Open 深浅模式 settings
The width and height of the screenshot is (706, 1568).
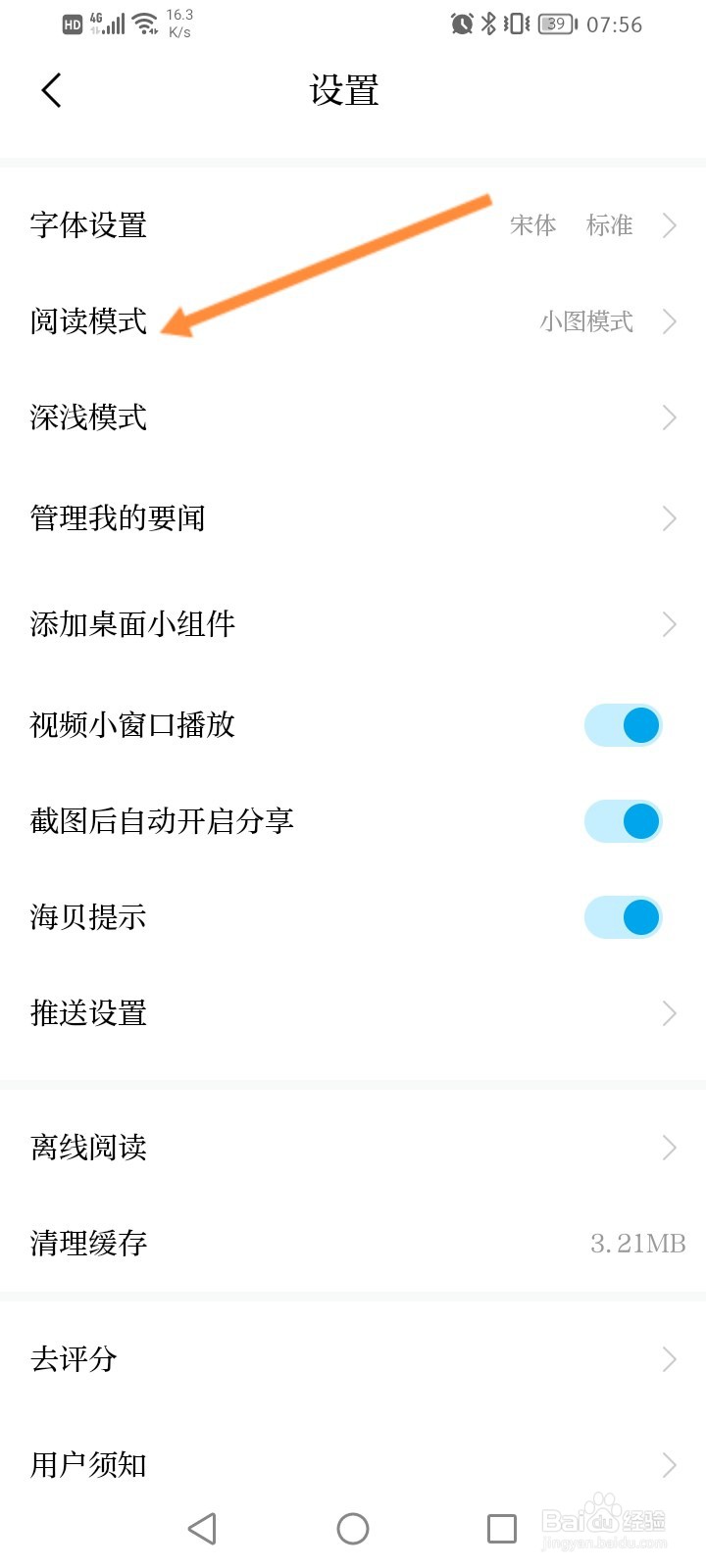[x=353, y=417]
